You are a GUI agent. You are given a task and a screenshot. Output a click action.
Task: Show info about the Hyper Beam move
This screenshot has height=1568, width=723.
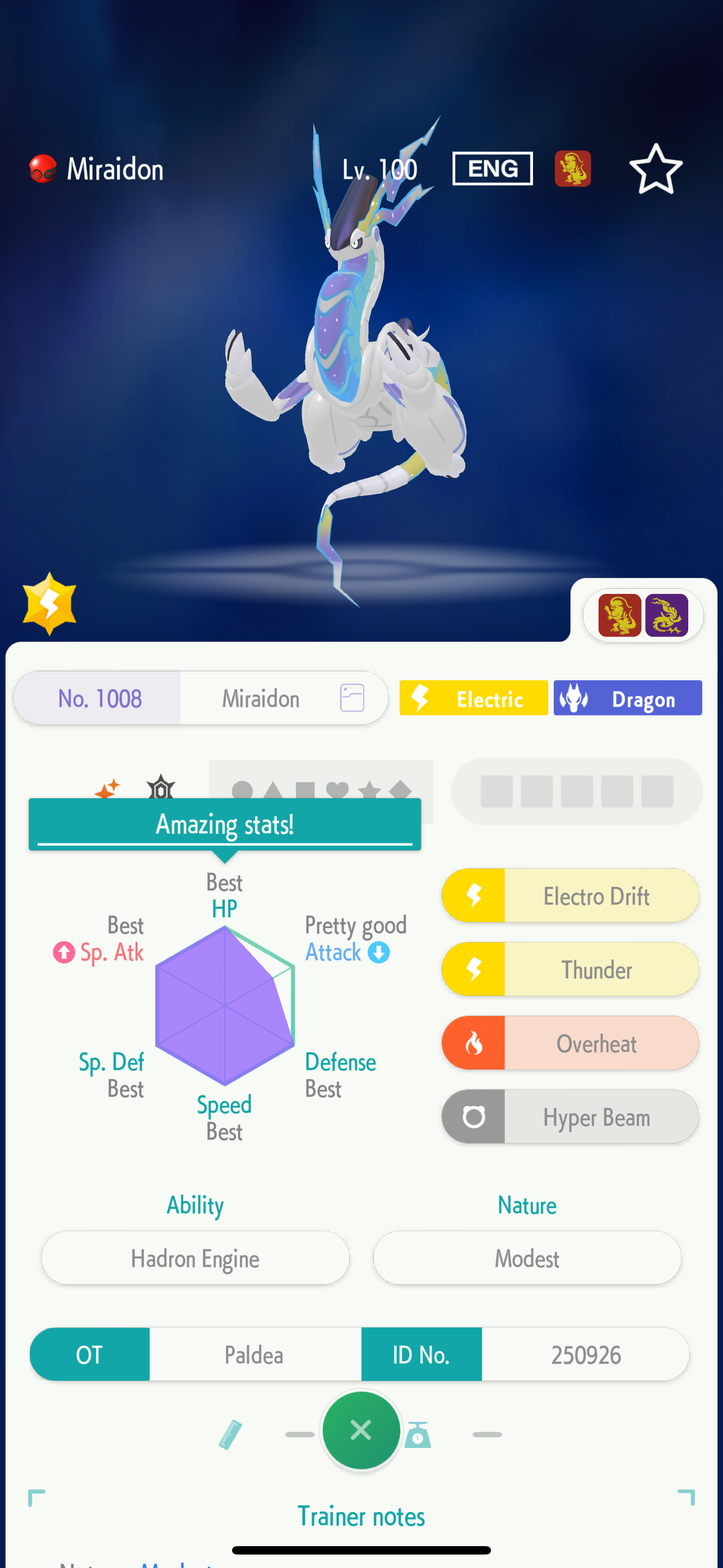(x=570, y=1117)
